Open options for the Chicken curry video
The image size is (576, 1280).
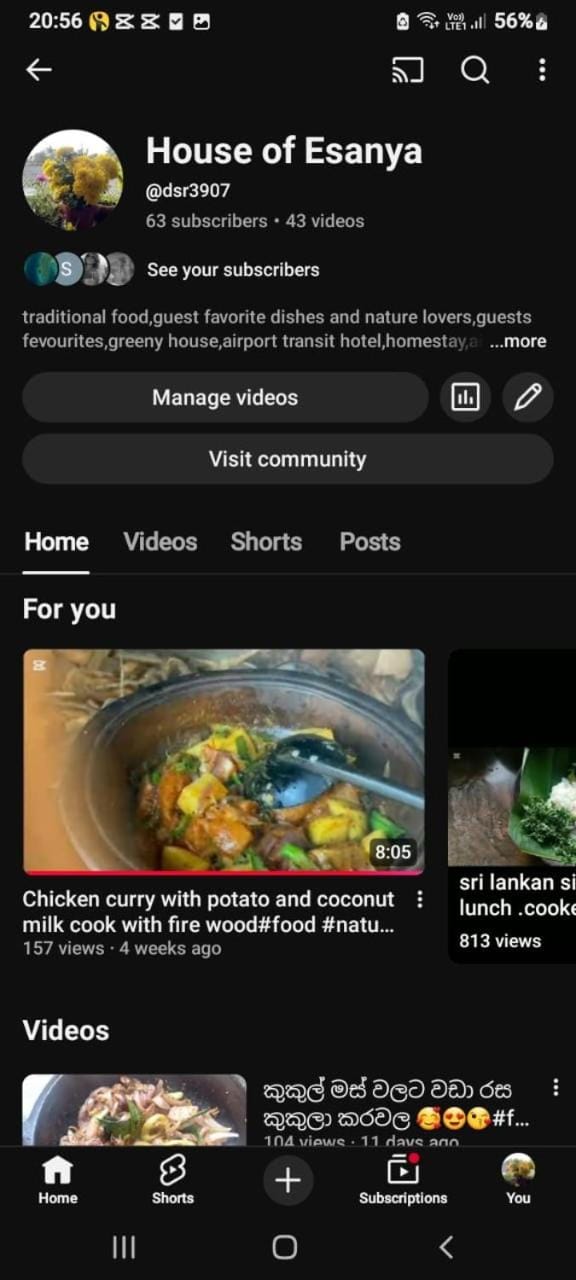[x=420, y=899]
